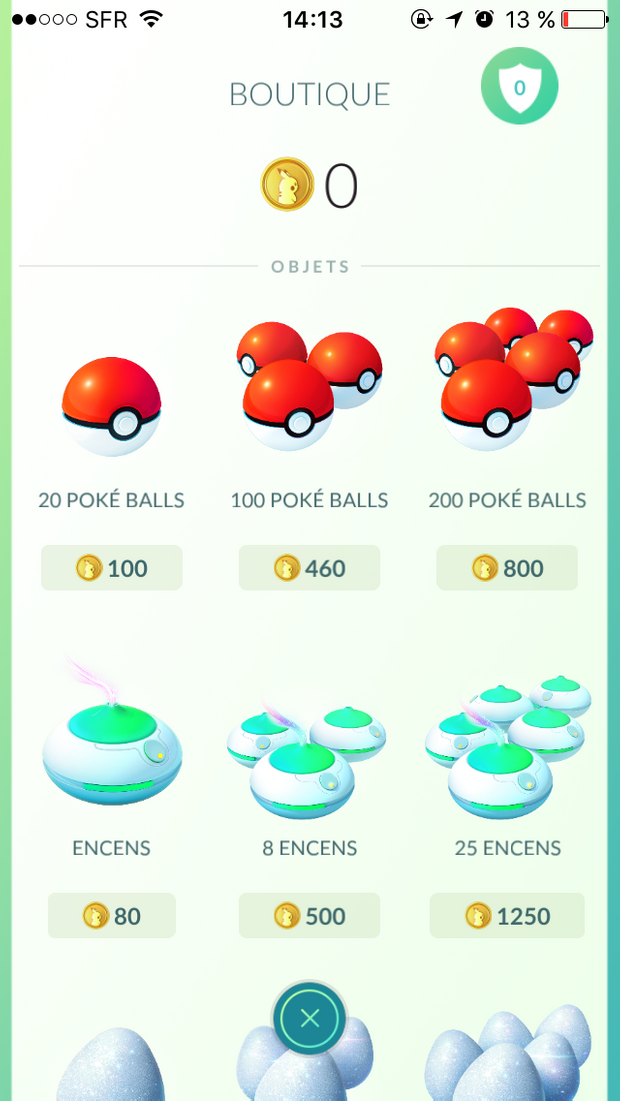Viewport: 620px width, 1101px height.
Task: Select the 8 Encens item image
Action: coord(307,755)
